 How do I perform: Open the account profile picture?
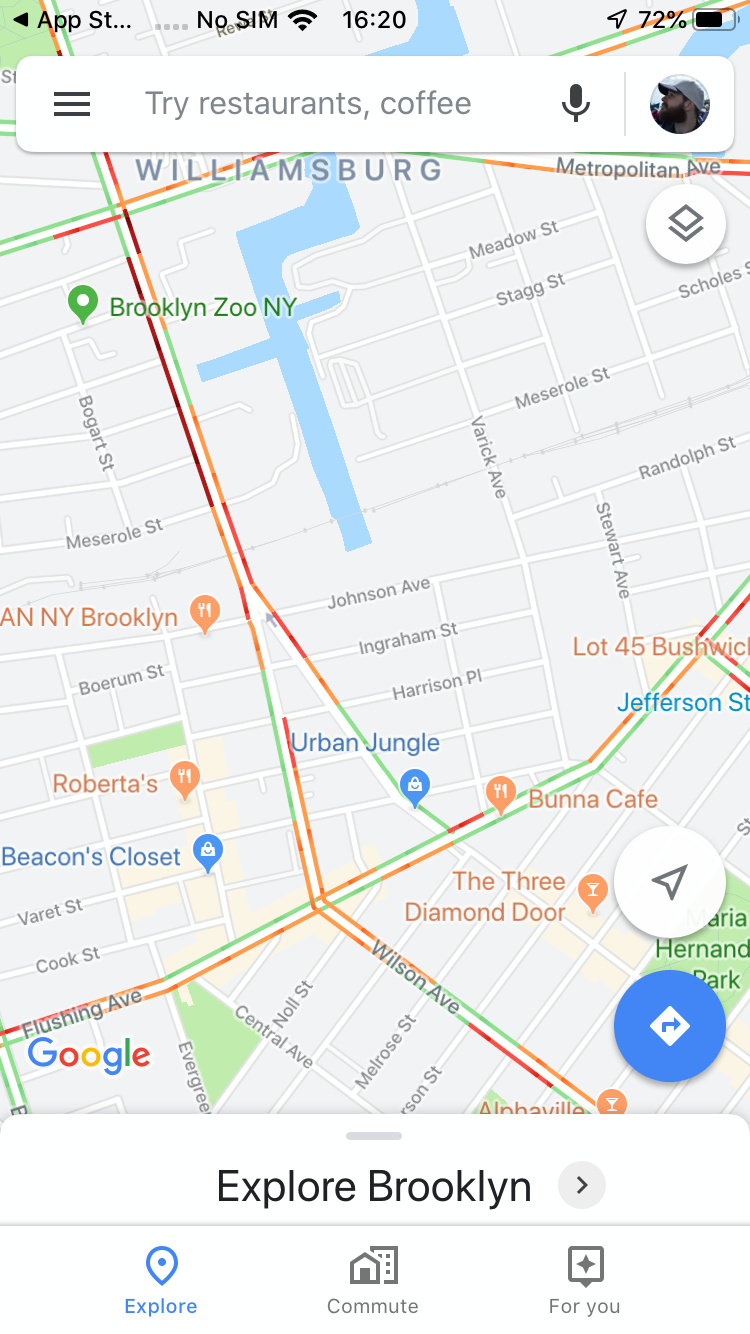click(x=680, y=104)
